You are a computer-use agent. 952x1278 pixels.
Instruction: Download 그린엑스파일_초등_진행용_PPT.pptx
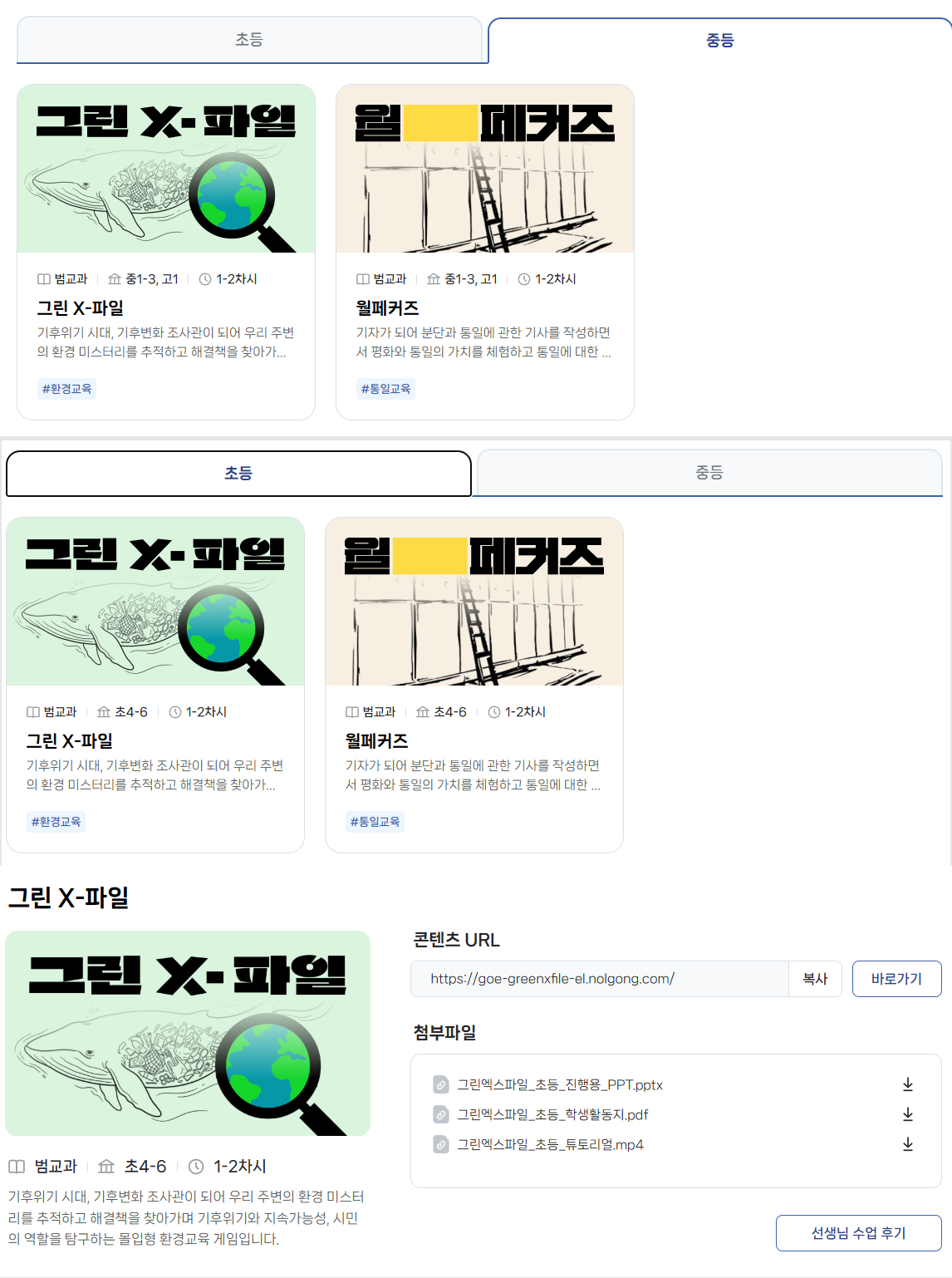click(x=908, y=1084)
